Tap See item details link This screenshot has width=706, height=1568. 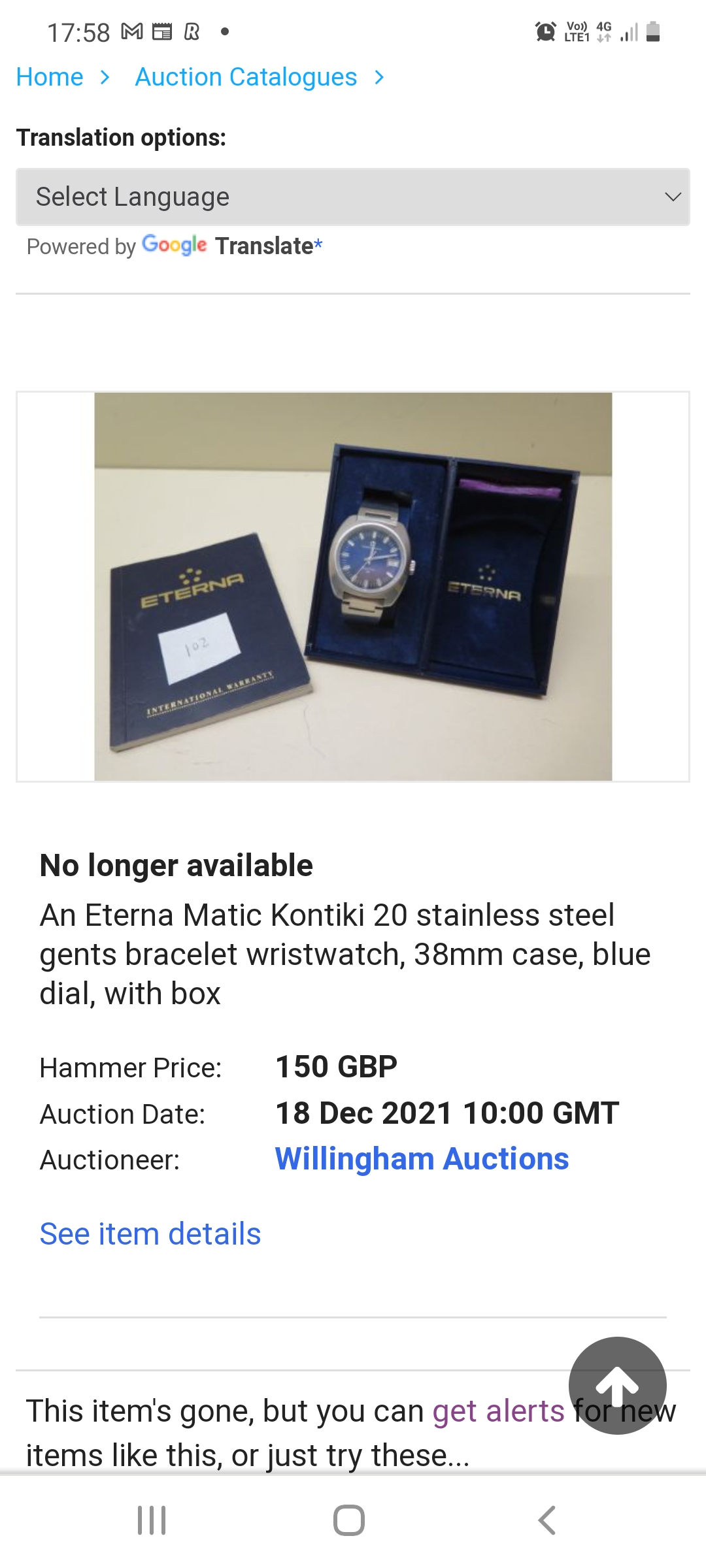(x=150, y=1233)
